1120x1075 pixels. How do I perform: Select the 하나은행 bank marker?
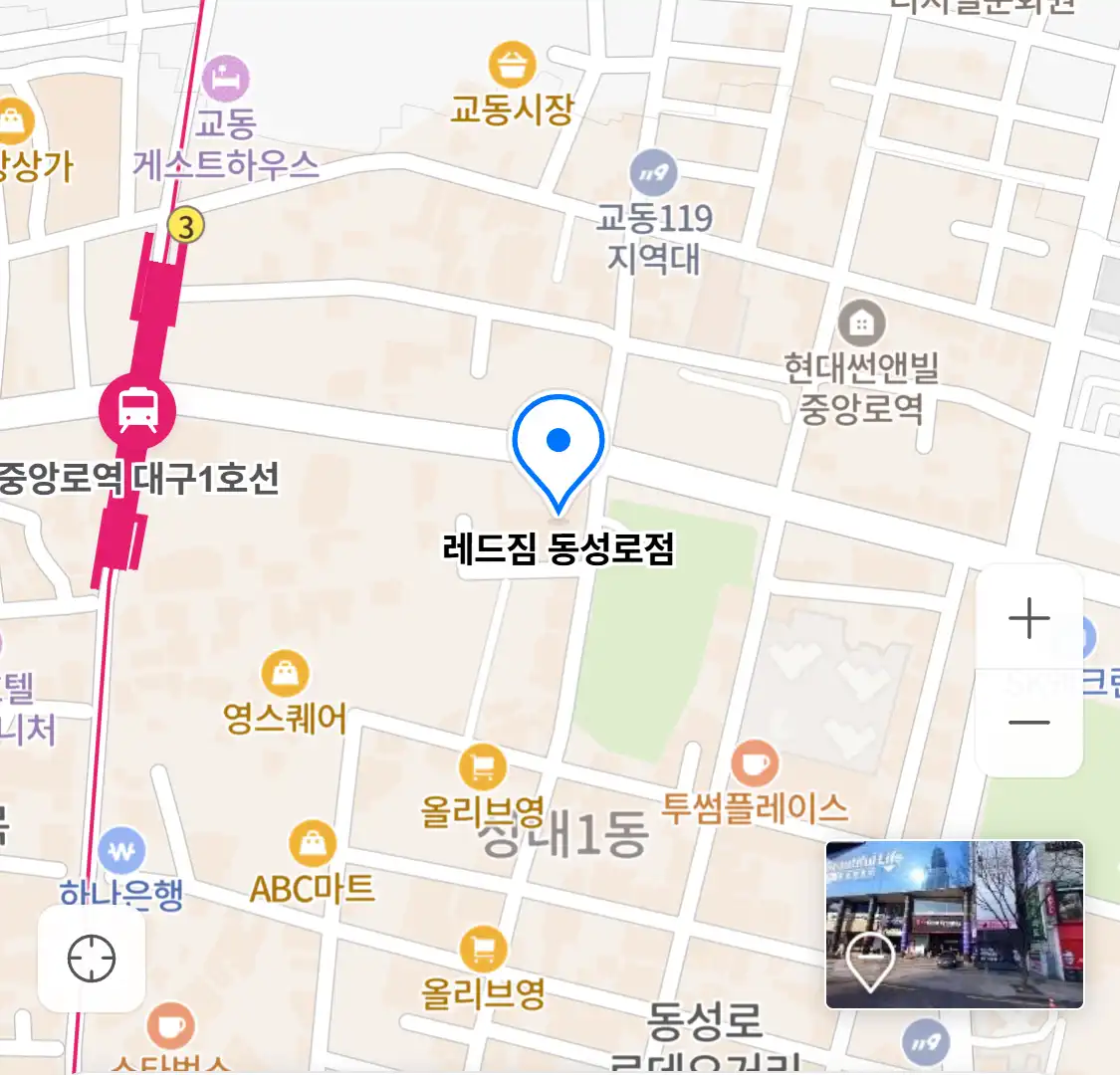(122, 852)
